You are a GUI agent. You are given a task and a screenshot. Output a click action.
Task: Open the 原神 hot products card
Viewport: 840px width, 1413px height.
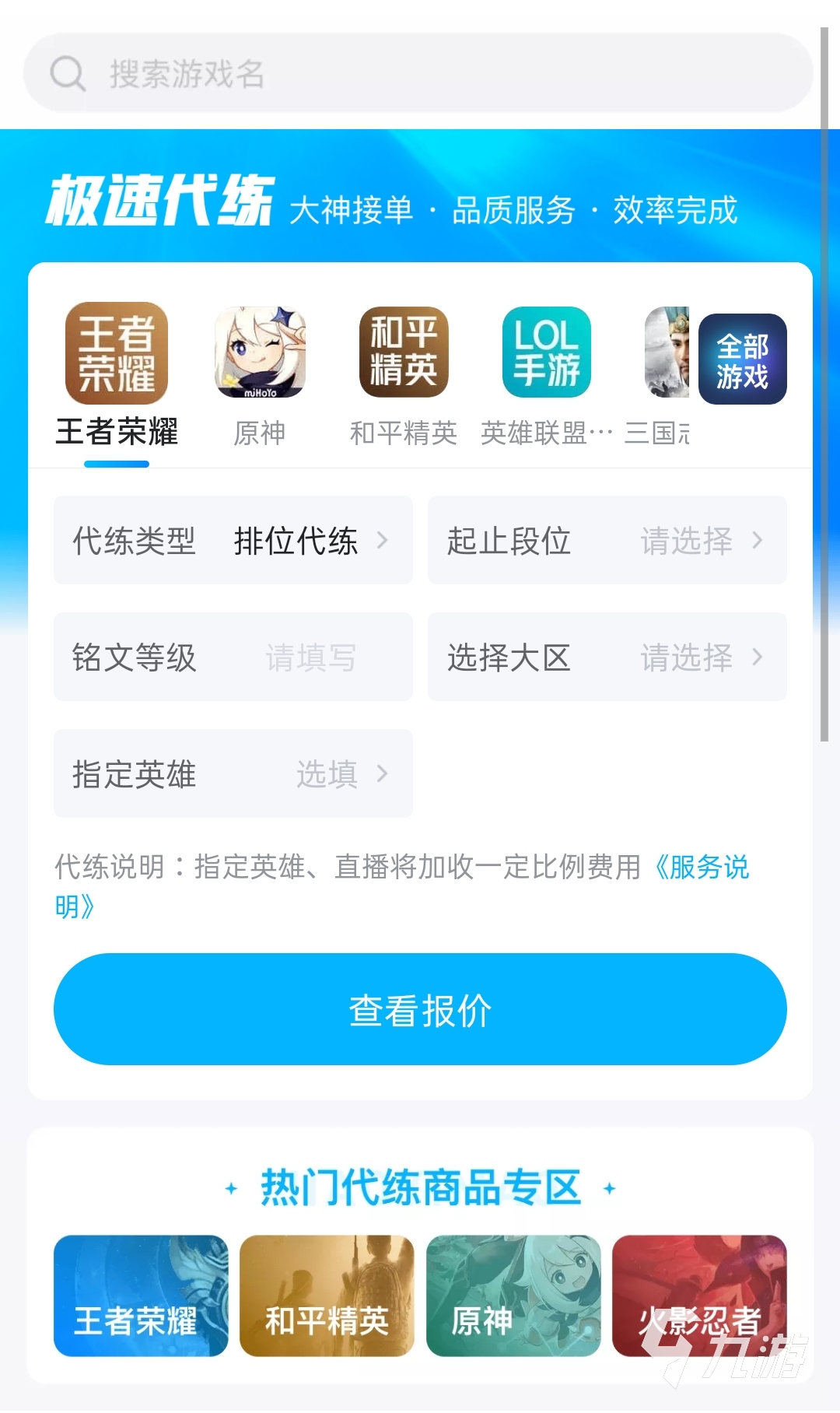tap(513, 1296)
